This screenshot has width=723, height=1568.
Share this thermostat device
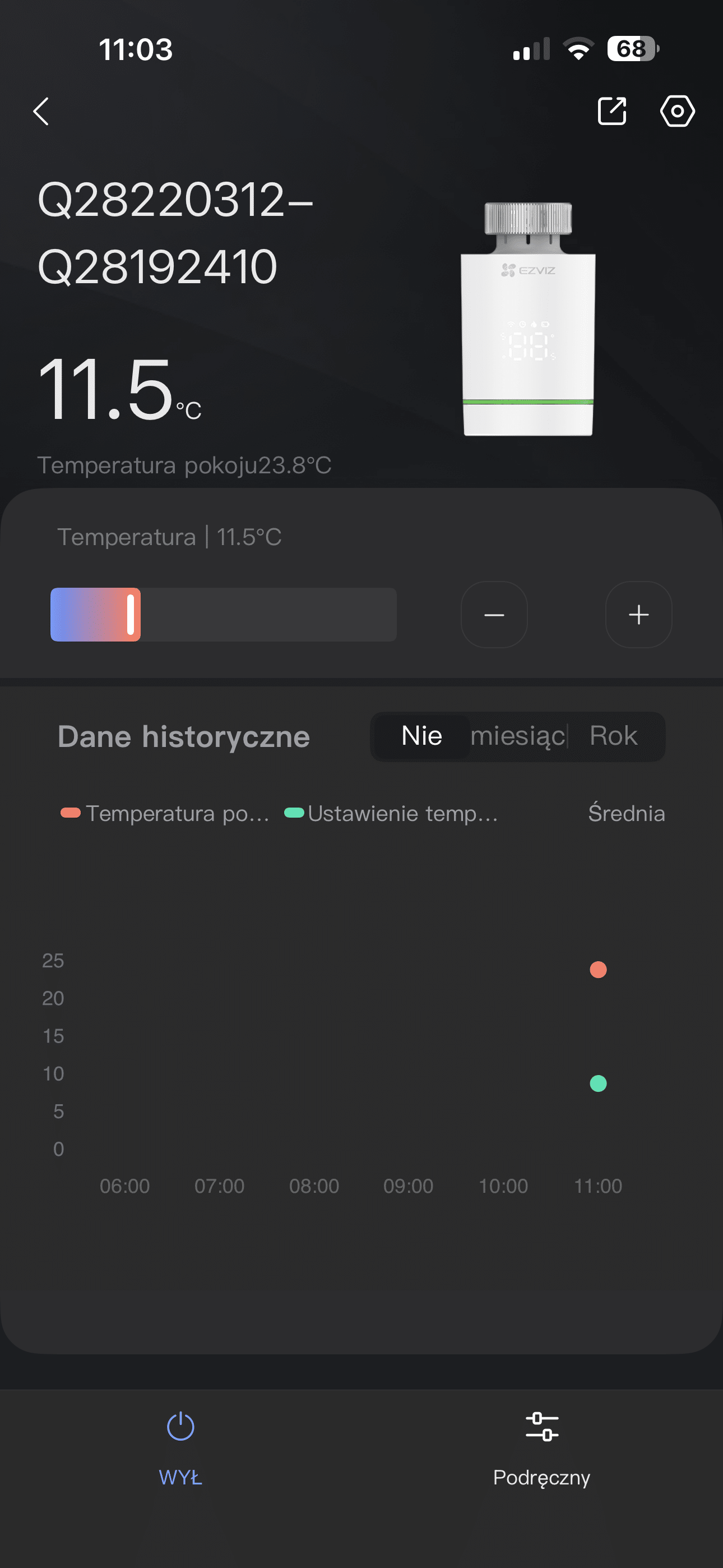tap(611, 112)
